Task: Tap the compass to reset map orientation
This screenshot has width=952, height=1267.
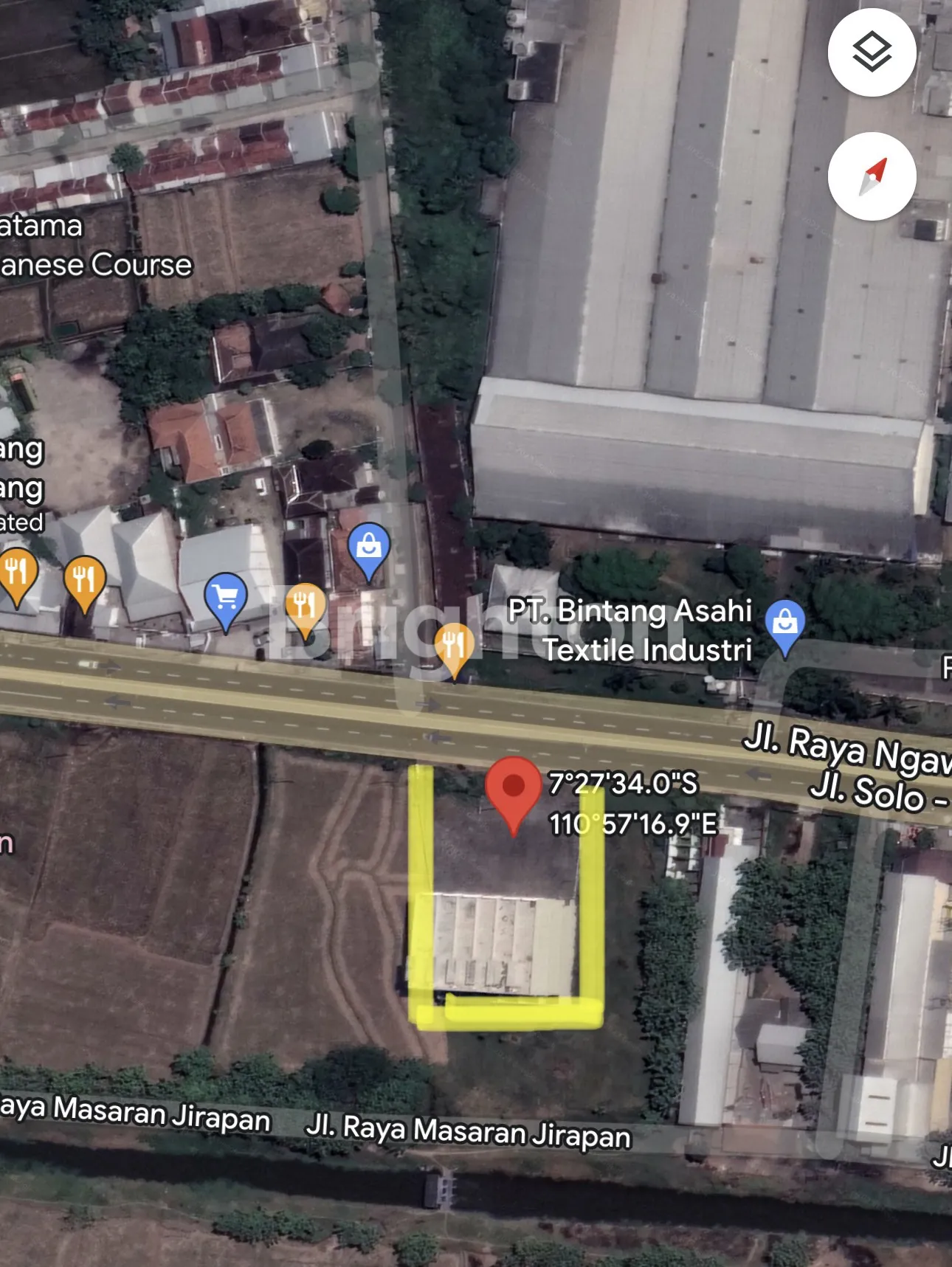Action: coord(872,176)
